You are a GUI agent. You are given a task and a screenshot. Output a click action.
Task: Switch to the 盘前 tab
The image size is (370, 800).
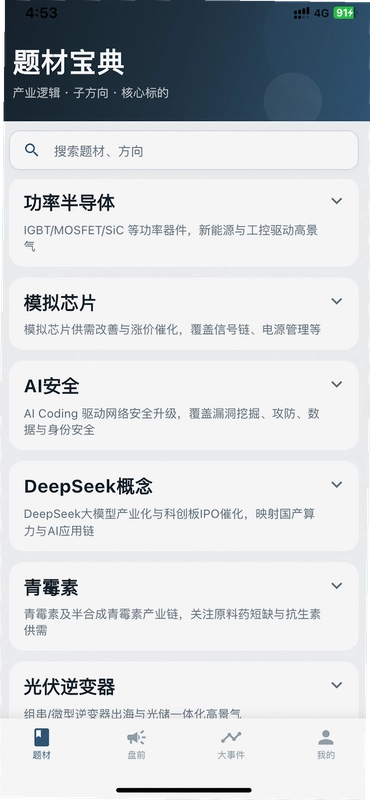tap(136, 744)
